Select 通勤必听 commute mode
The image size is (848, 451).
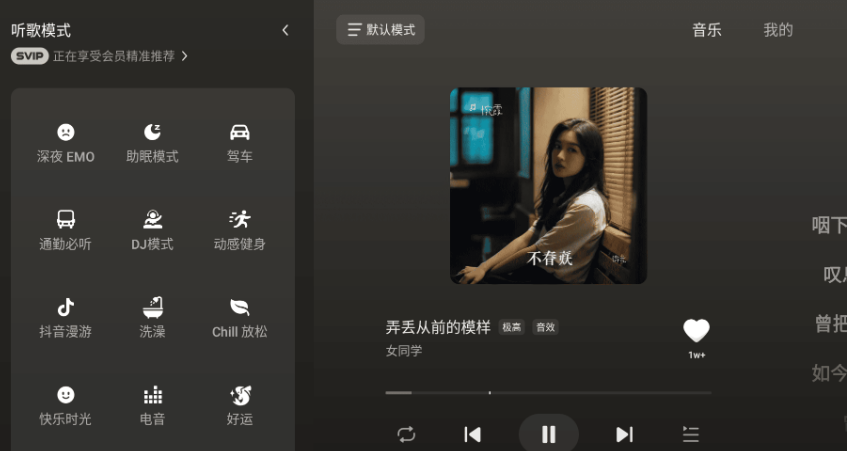click(x=65, y=230)
